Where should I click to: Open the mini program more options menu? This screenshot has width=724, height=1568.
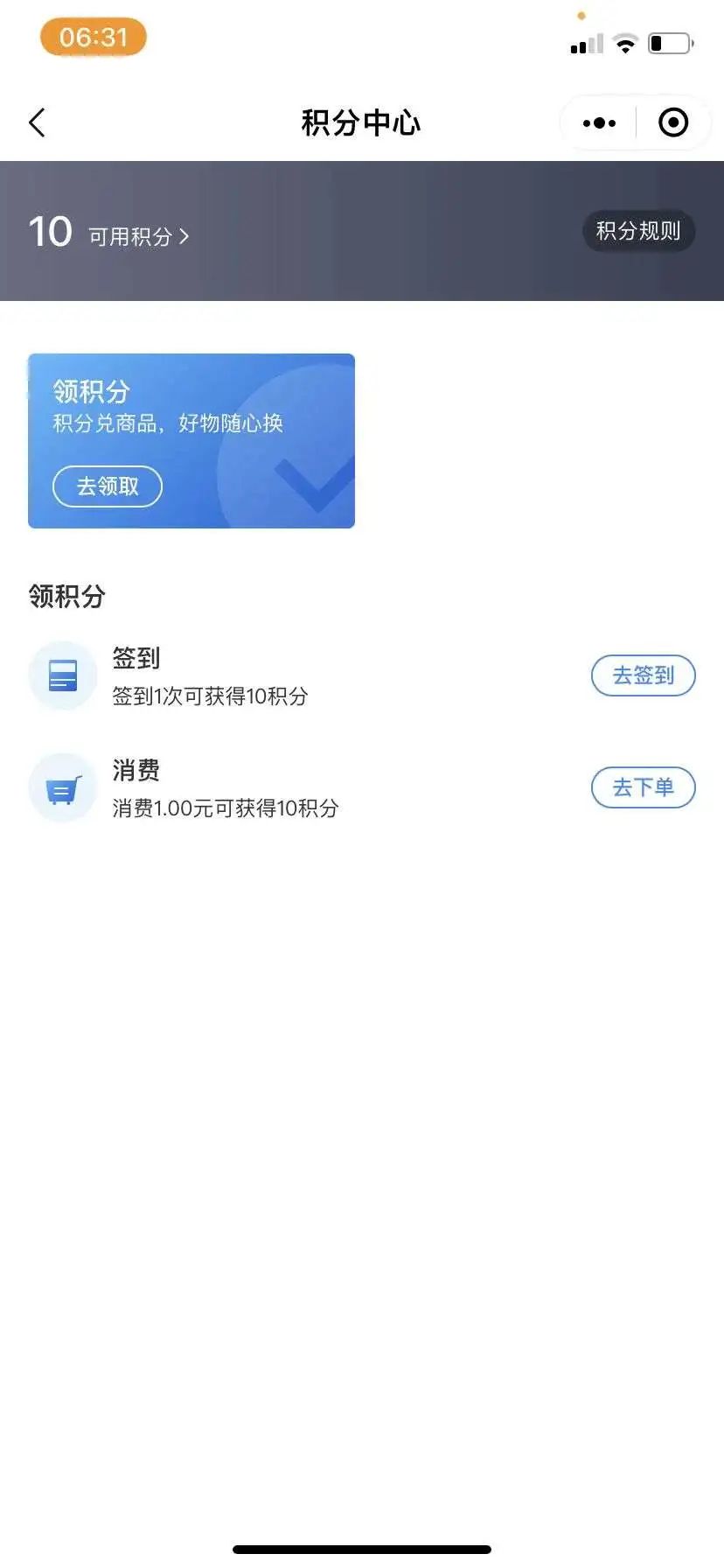click(x=599, y=123)
